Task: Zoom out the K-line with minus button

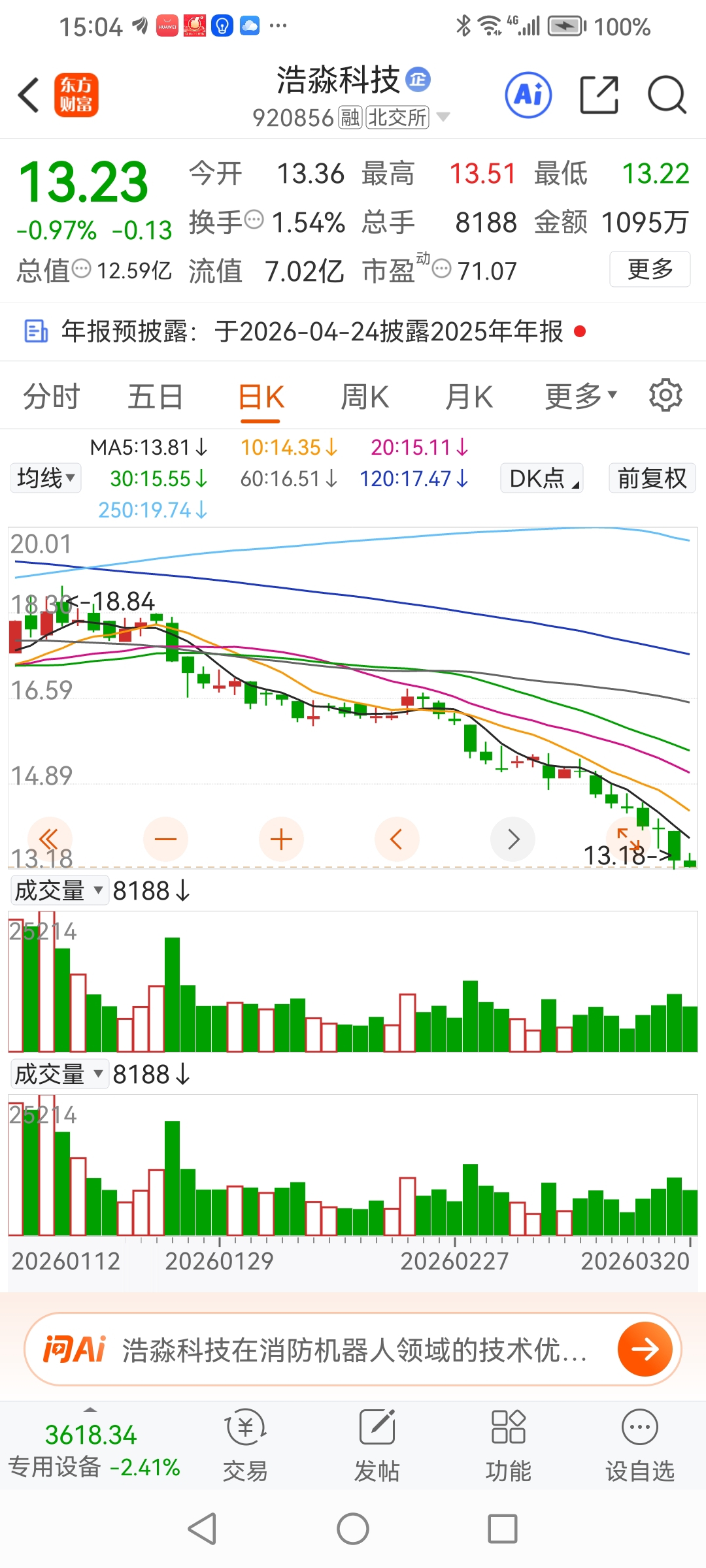Action: click(x=165, y=839)
